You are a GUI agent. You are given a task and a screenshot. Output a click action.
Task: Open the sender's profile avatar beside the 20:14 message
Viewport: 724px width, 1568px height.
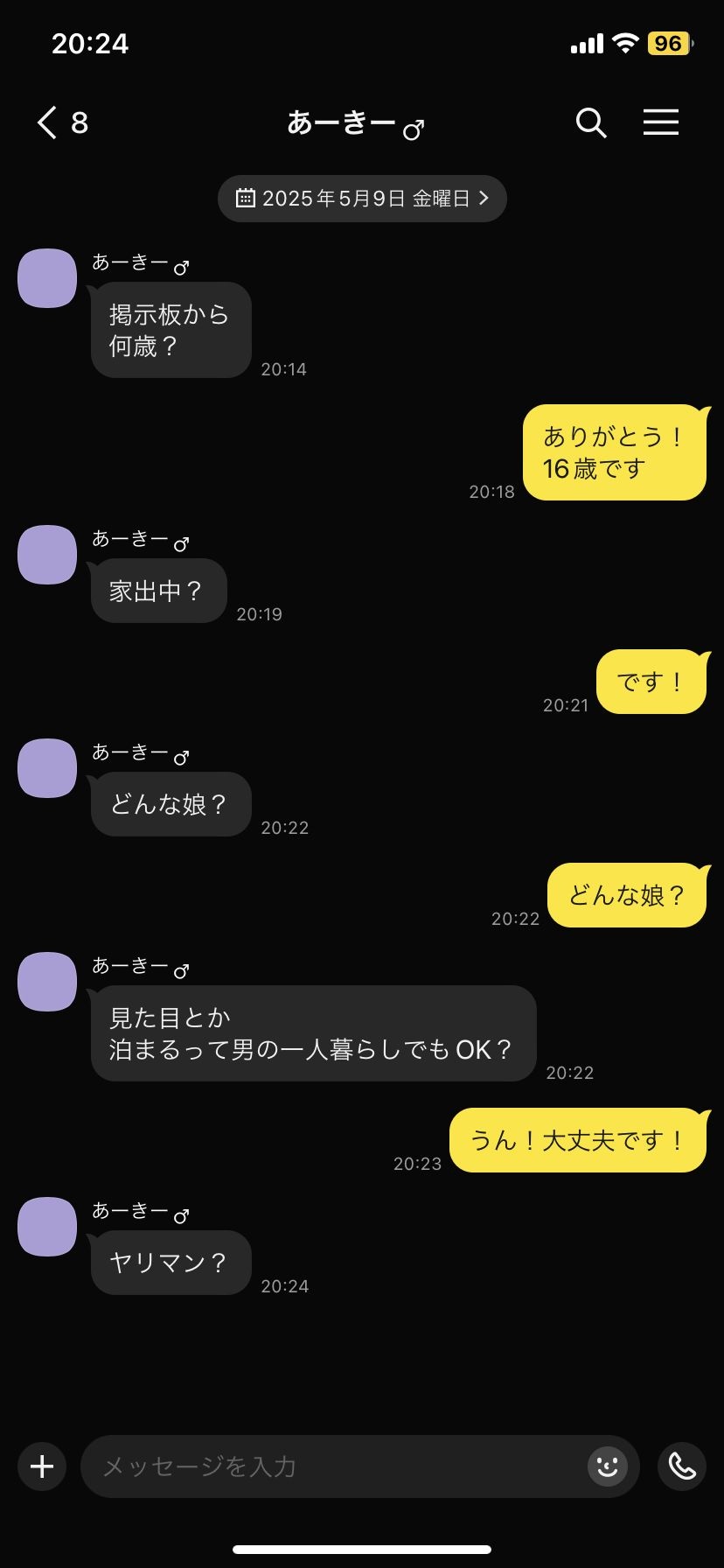pyautogui.click(x=47, y=278)
